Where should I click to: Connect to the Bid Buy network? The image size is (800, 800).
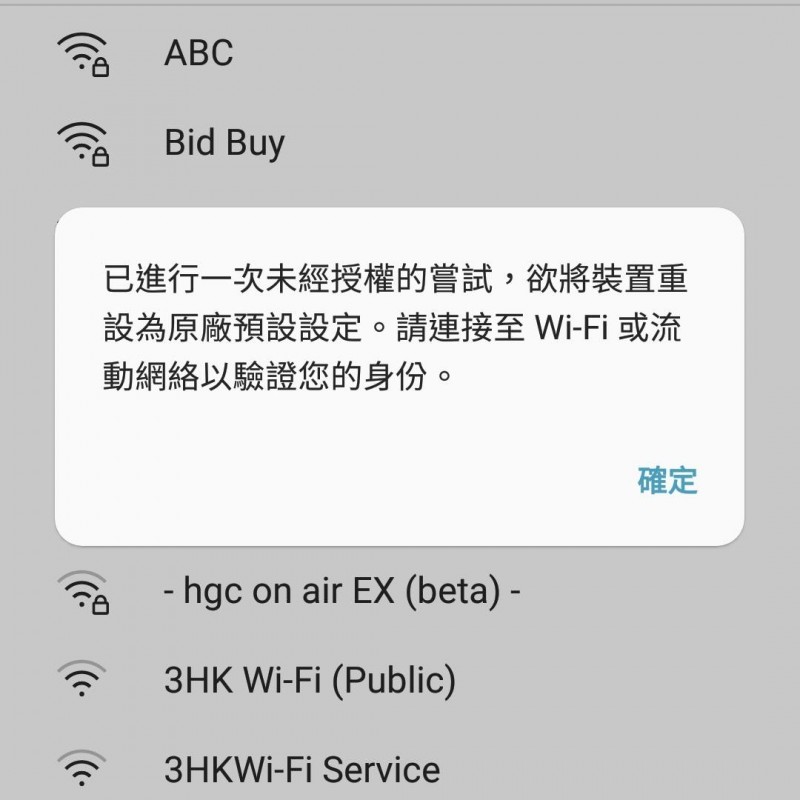pyautogui.click(x=224, y=142)
